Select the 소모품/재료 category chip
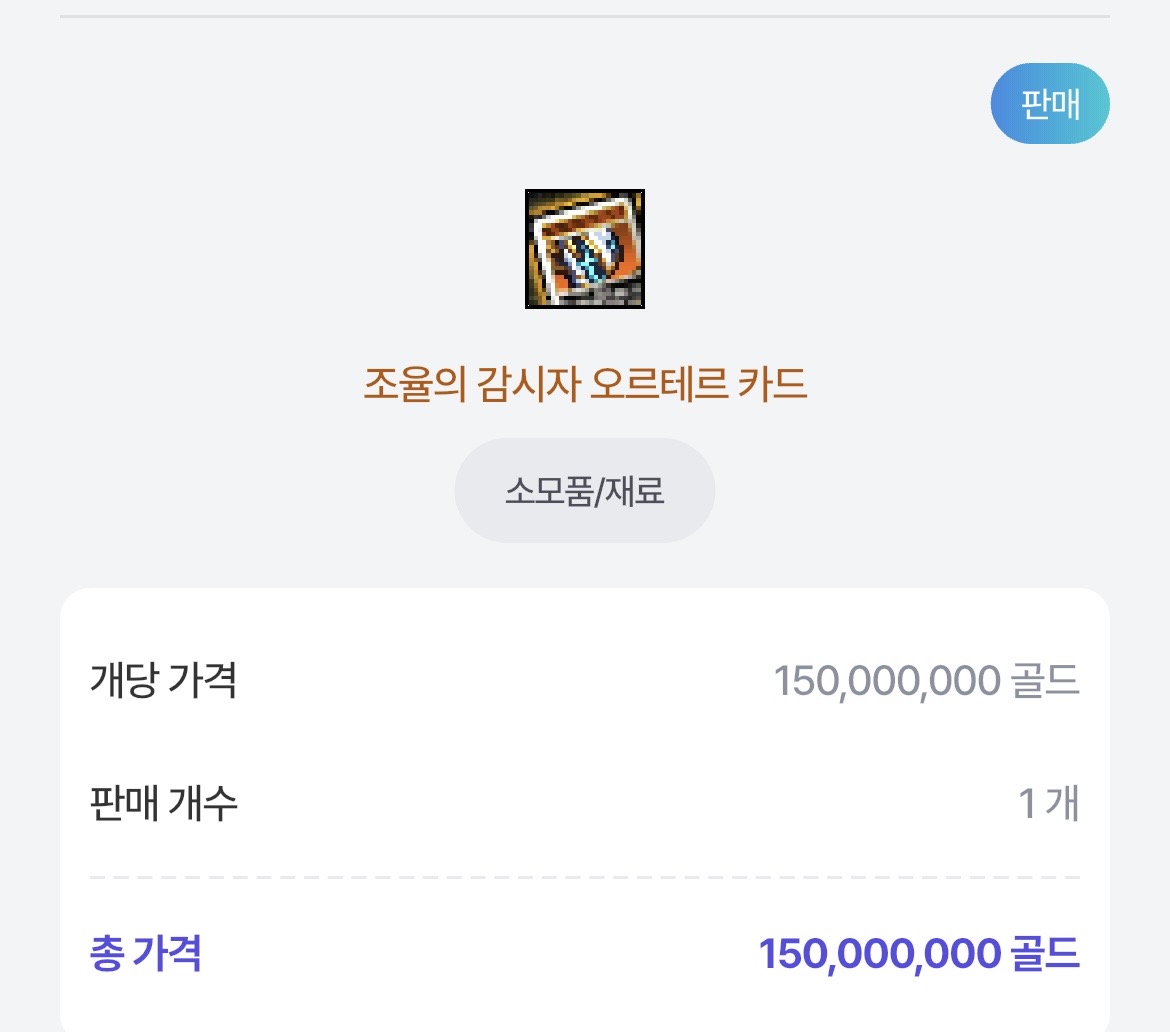This screenshot has width=1170, height=1032. [x=585, y=491]
